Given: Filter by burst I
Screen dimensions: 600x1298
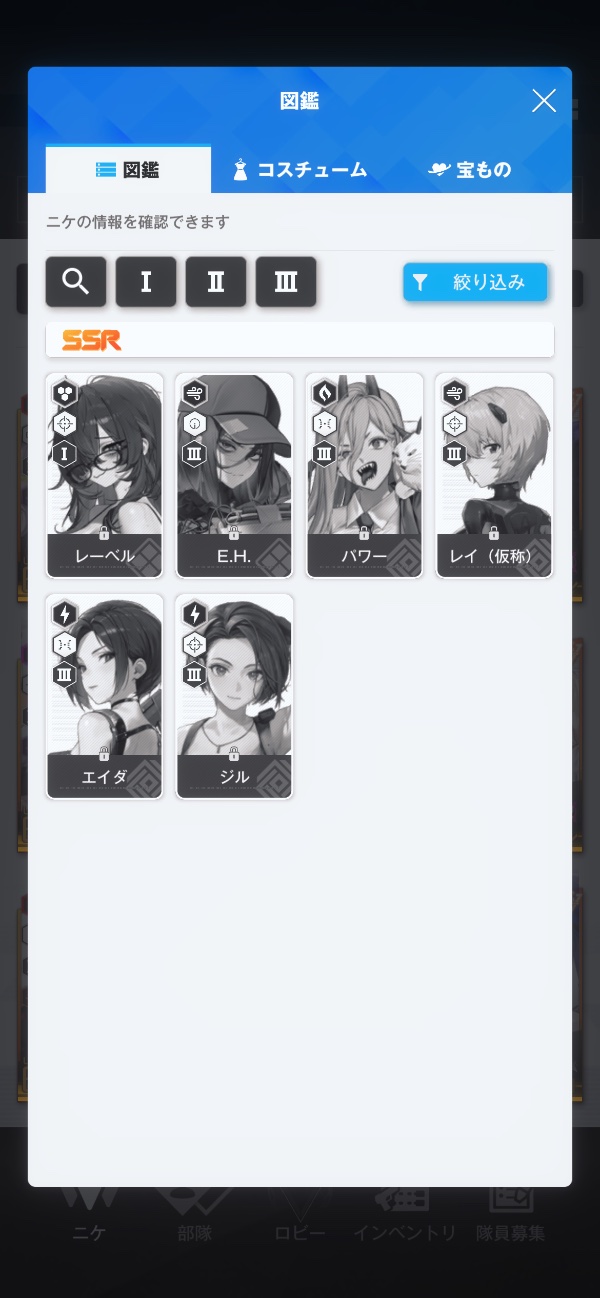Looking at the screenshot, I should point(146,282).
